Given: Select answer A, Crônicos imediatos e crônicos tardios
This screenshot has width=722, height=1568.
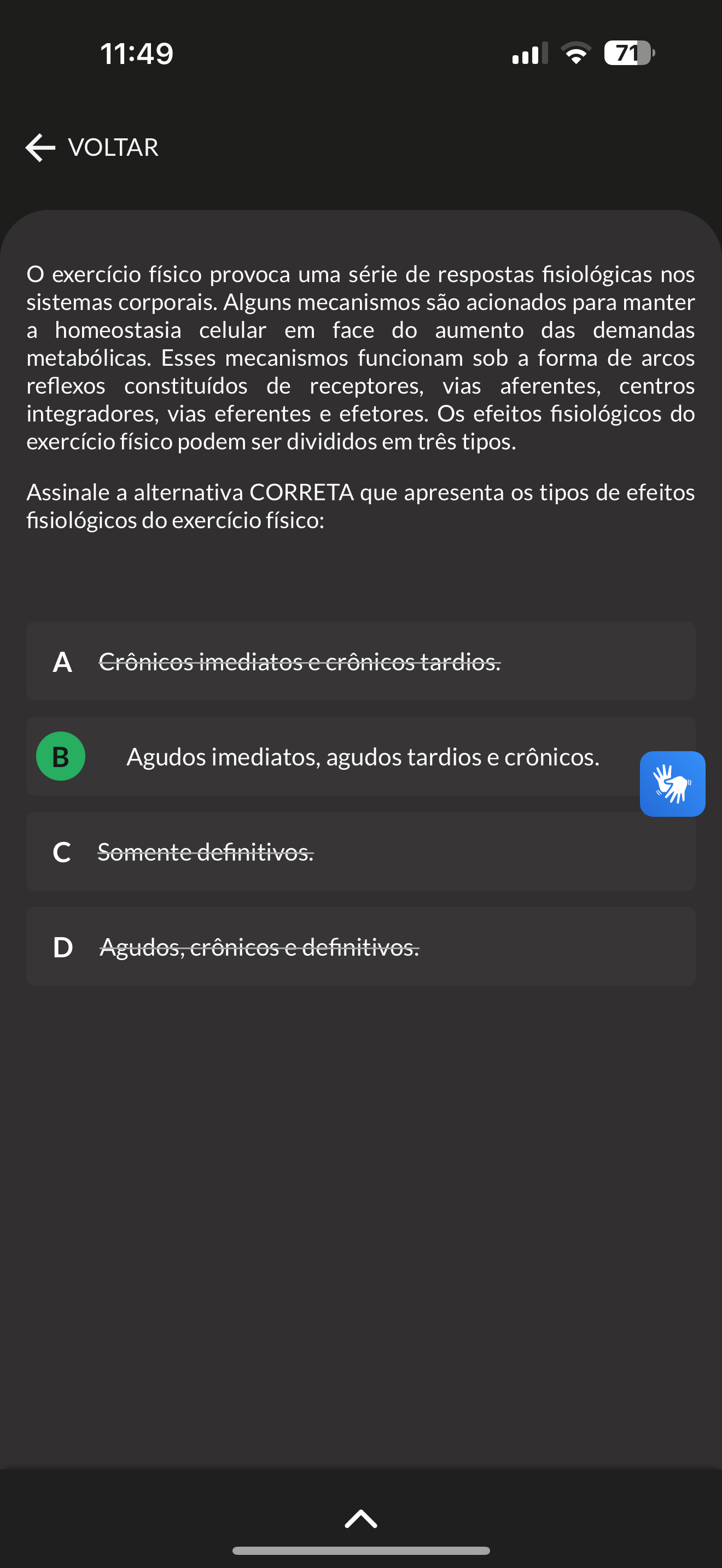Looking at the screenshot, I should (360, 661).
